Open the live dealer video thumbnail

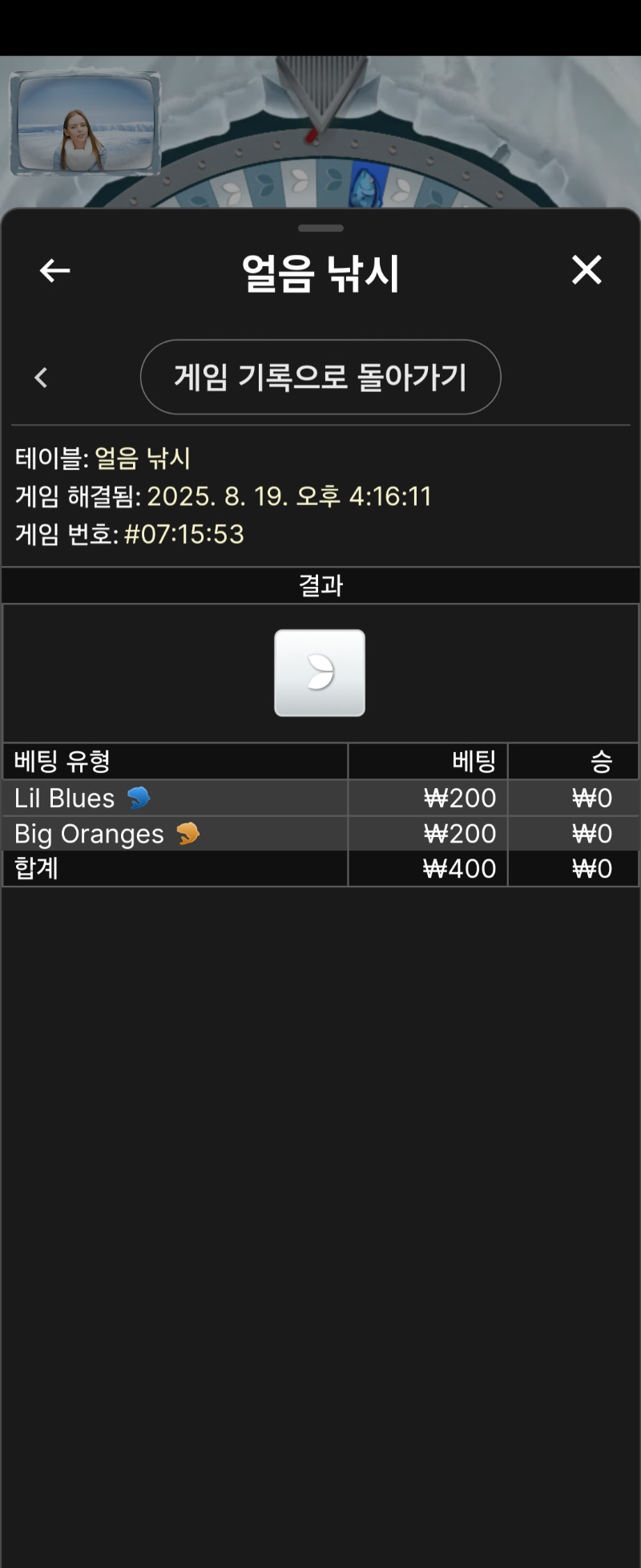[x=85, y=123]
